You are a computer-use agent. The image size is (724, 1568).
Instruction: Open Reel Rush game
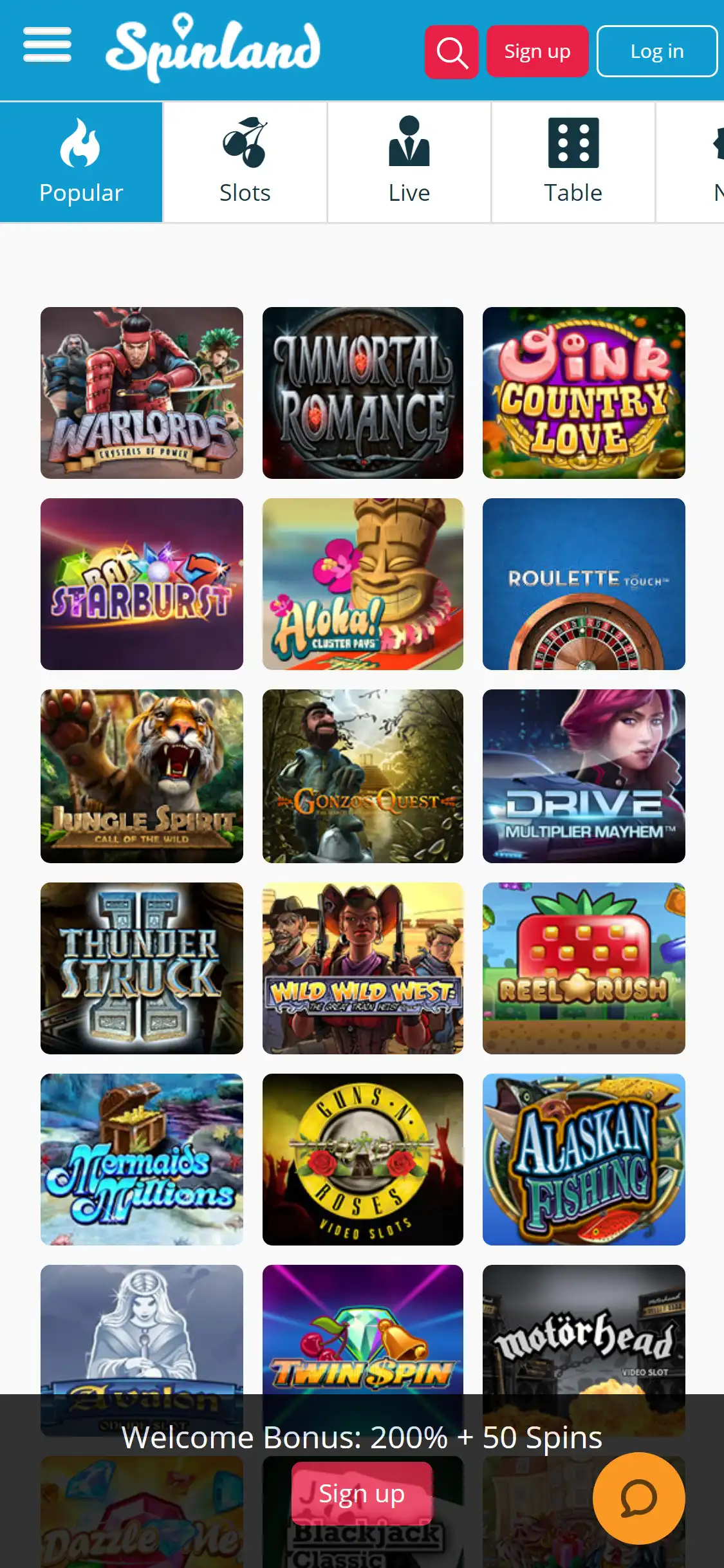584,967
